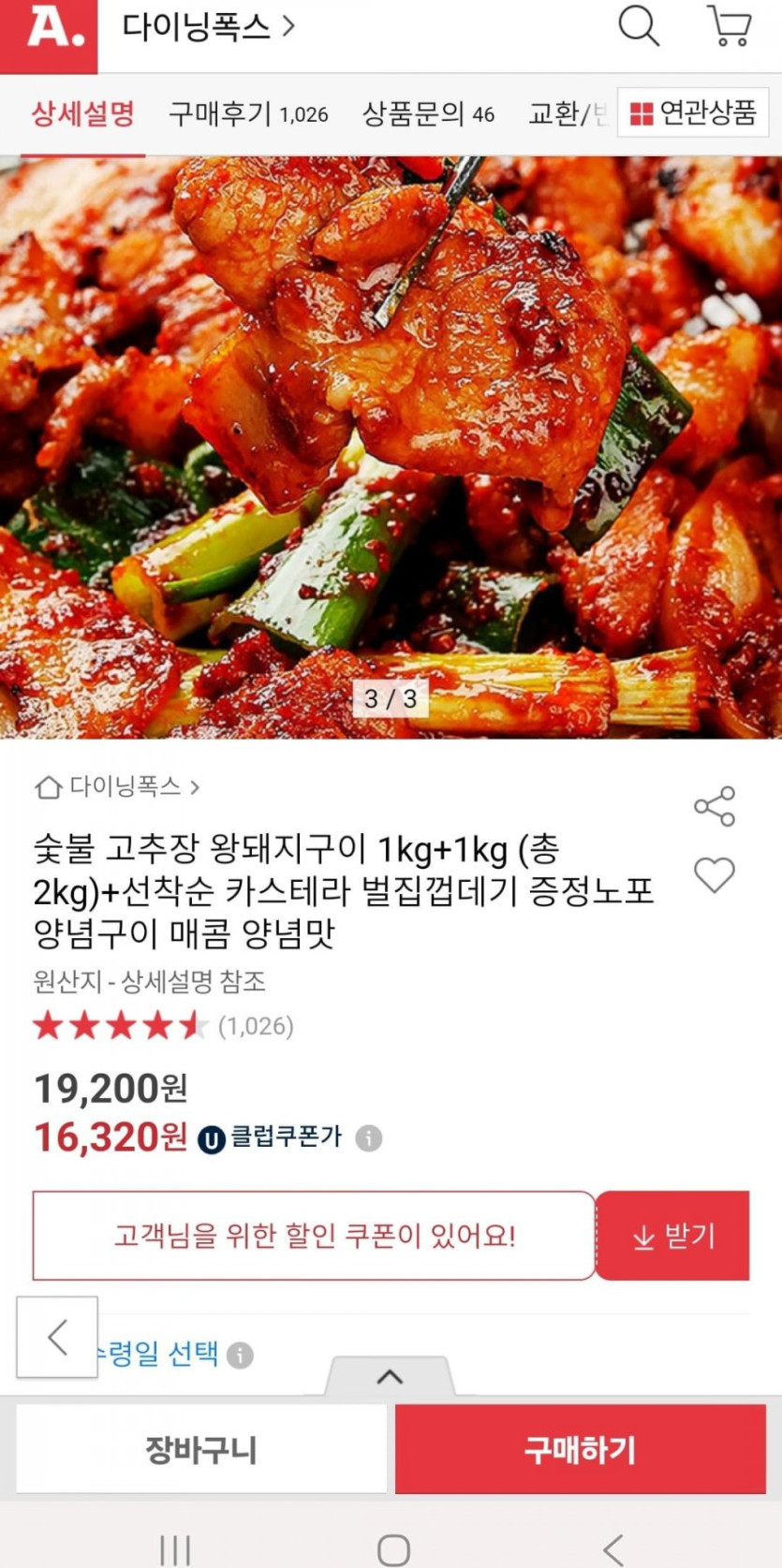Expand the purchase options panel
This screenshot has width=782, height=1568.
click(390, 1377)
